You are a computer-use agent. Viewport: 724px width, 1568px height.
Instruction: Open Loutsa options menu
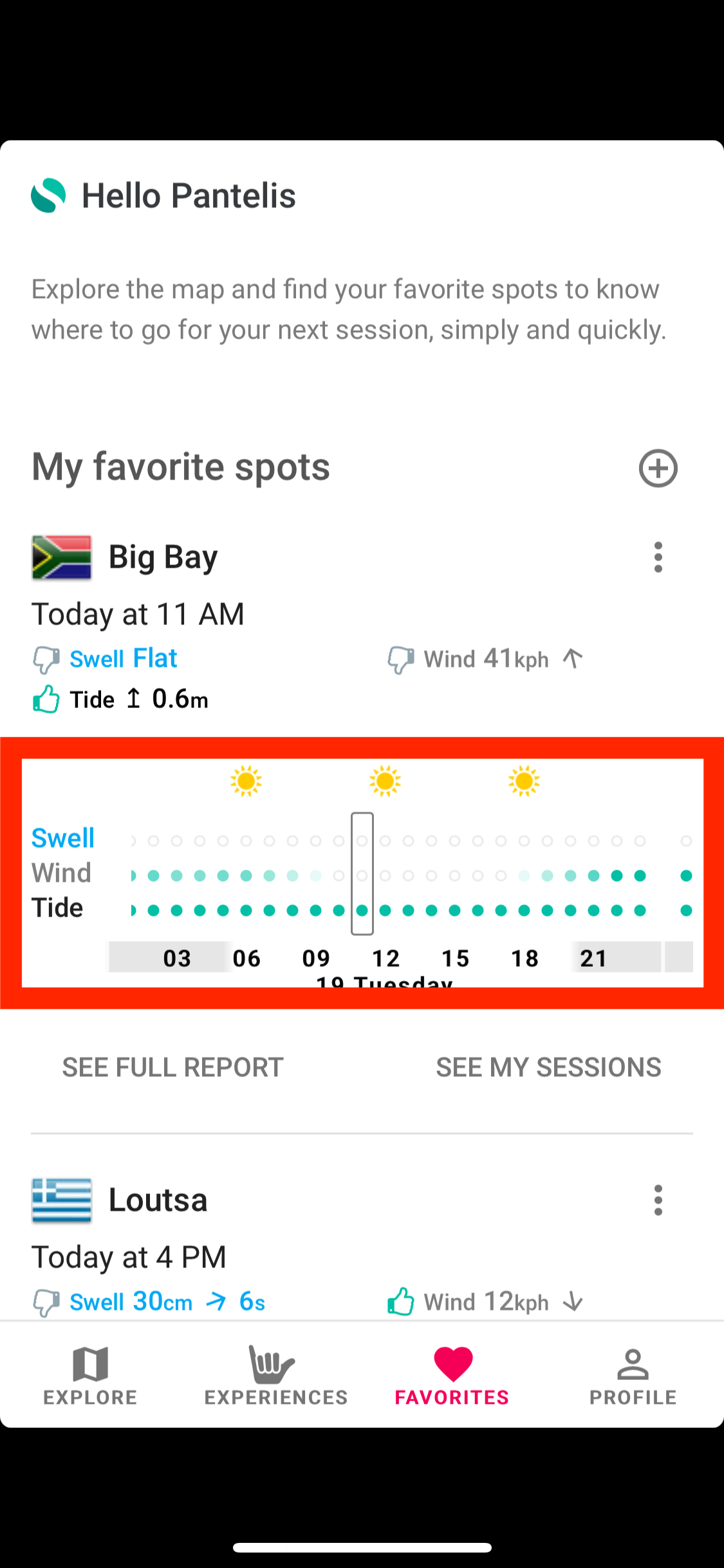pos(658,1200)
